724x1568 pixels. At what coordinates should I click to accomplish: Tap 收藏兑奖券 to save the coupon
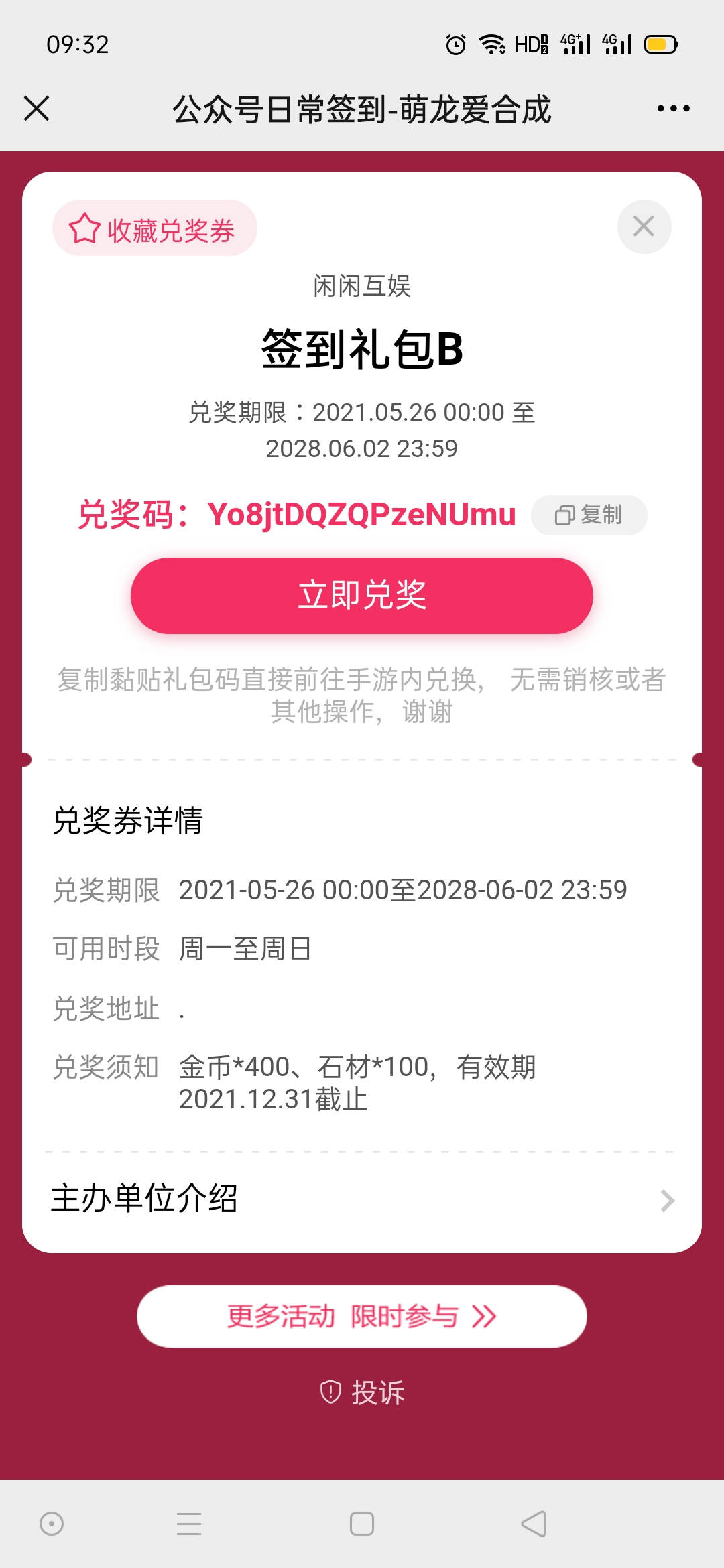tap(154, 229)
